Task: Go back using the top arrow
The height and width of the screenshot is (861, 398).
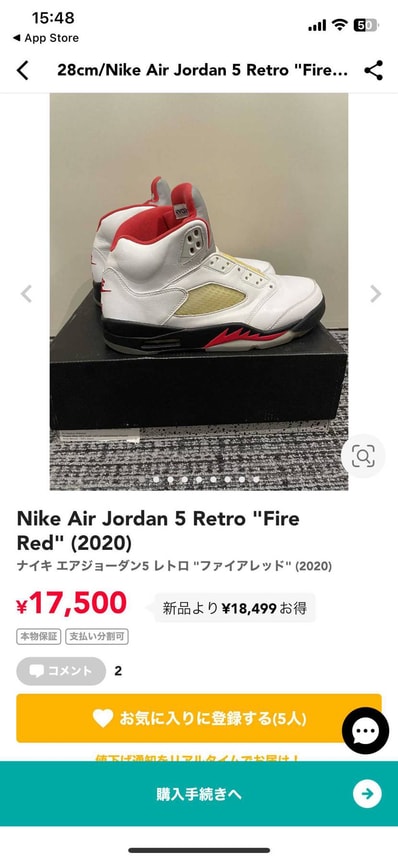Action: point(23,71)
